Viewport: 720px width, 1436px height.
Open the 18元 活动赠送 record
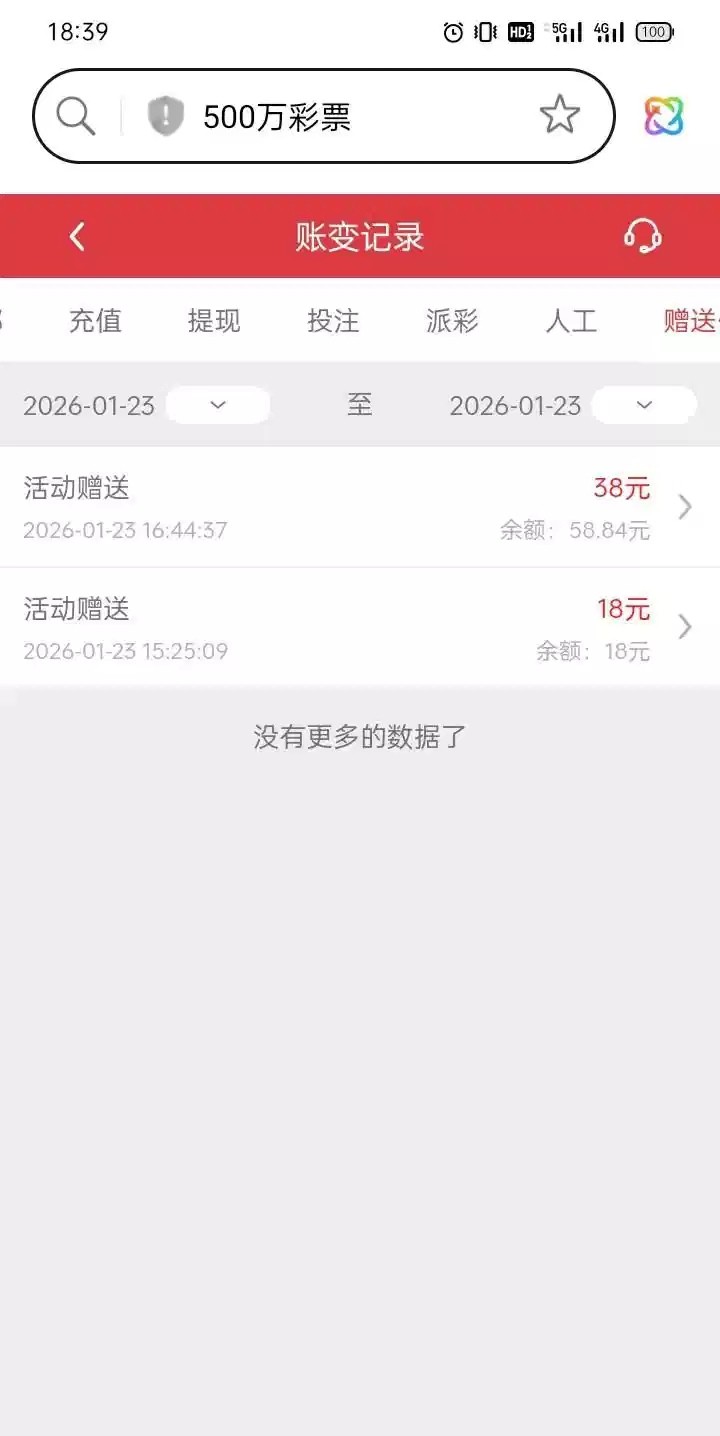point(360,628)
